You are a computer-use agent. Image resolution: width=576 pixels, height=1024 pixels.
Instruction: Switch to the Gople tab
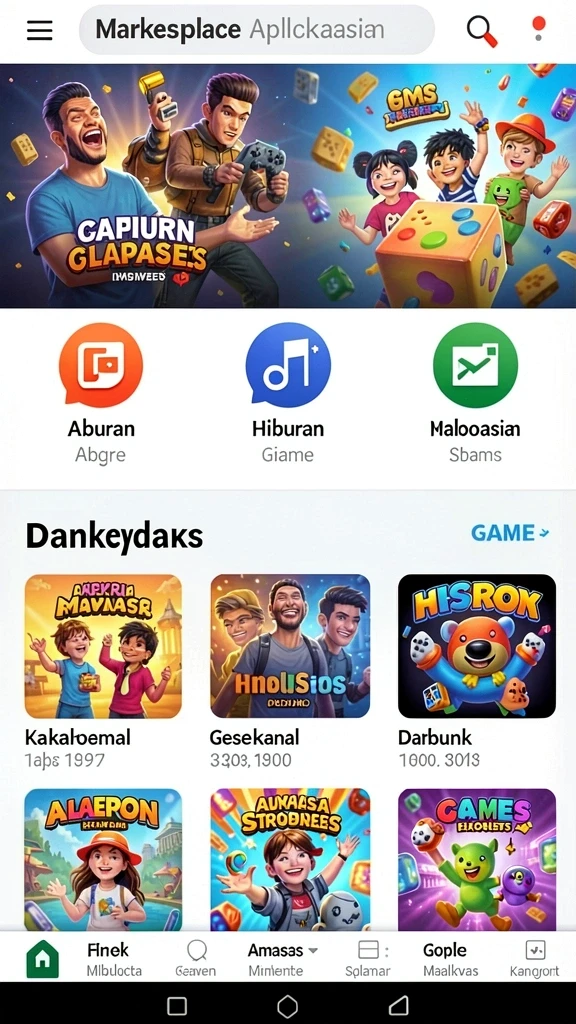click(x=449, y=959)
